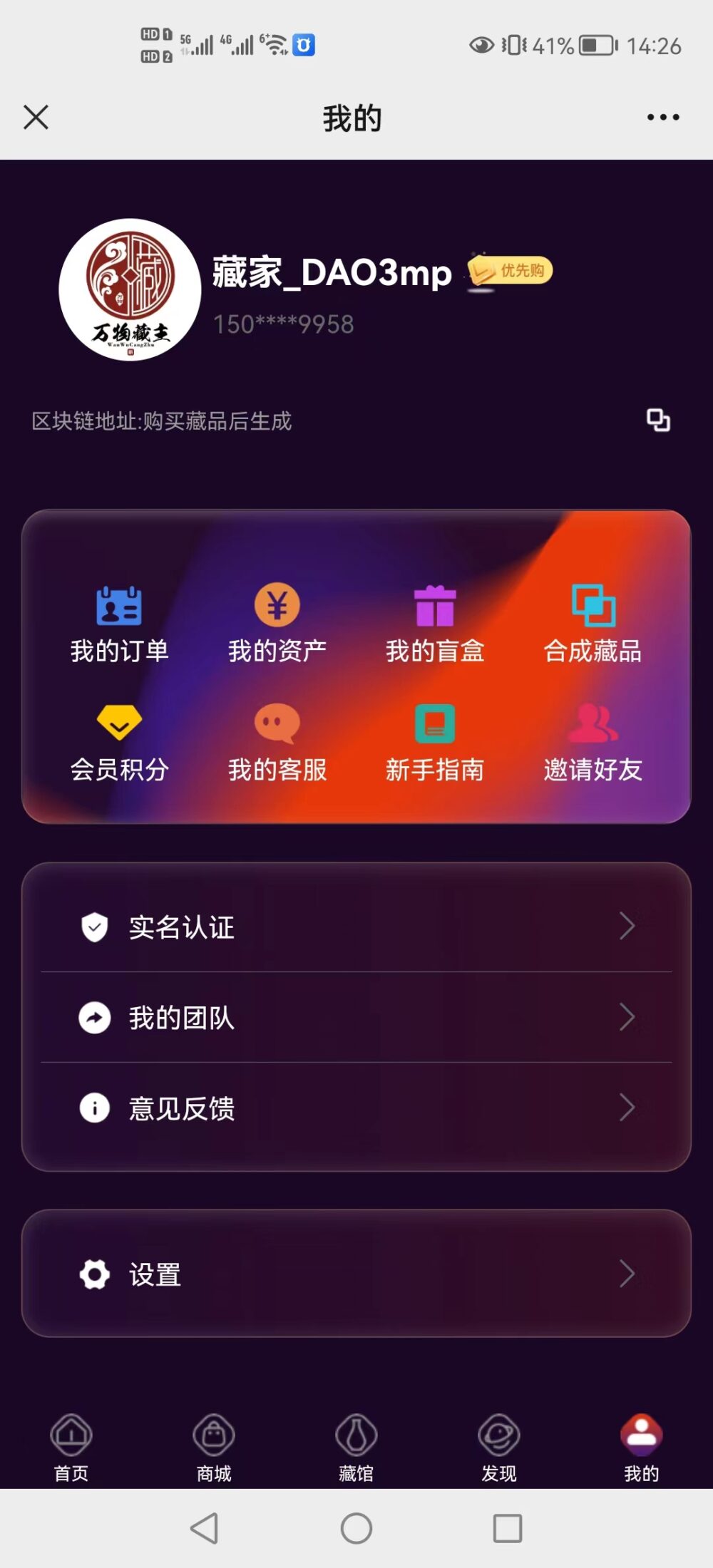This screenshot has height=1568, width=713.
Task: Copy the blockchain address with copy icon
Action: (x=657, y=421)
